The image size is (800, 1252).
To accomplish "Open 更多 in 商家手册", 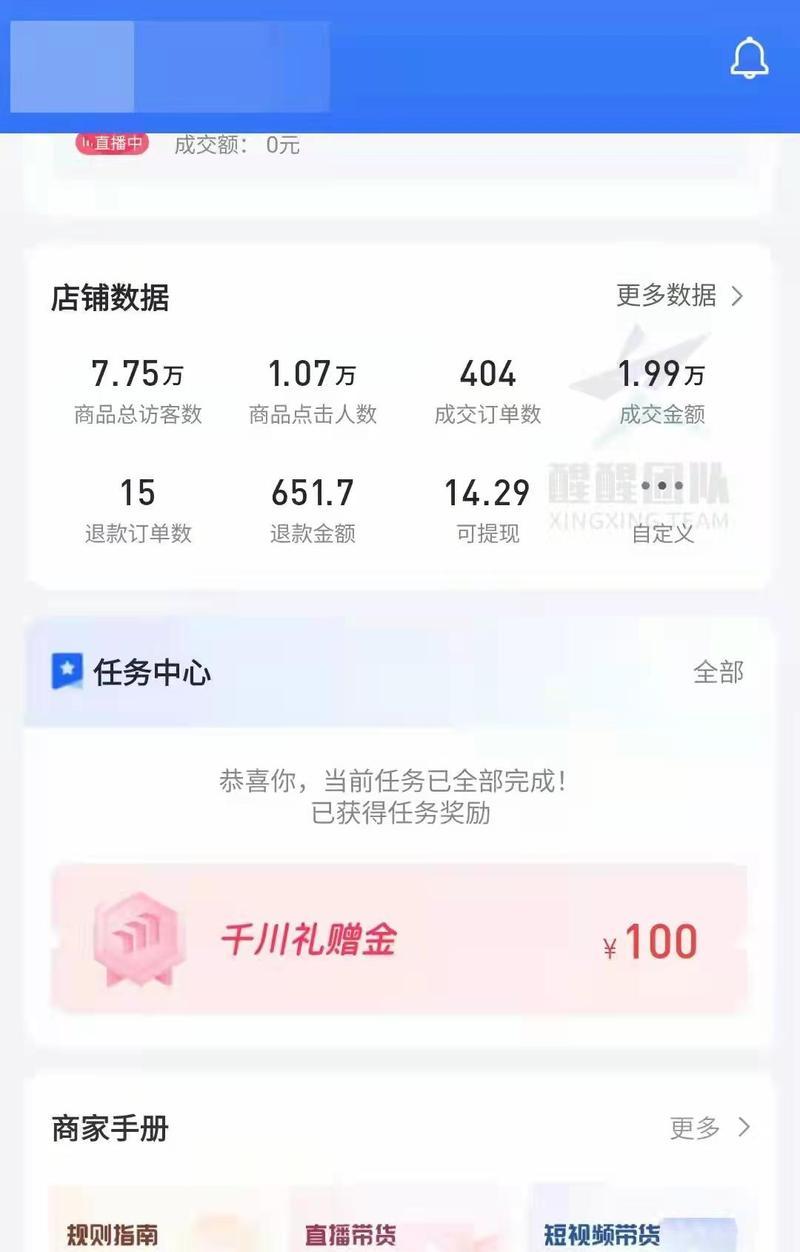I will coord(709,1128).
